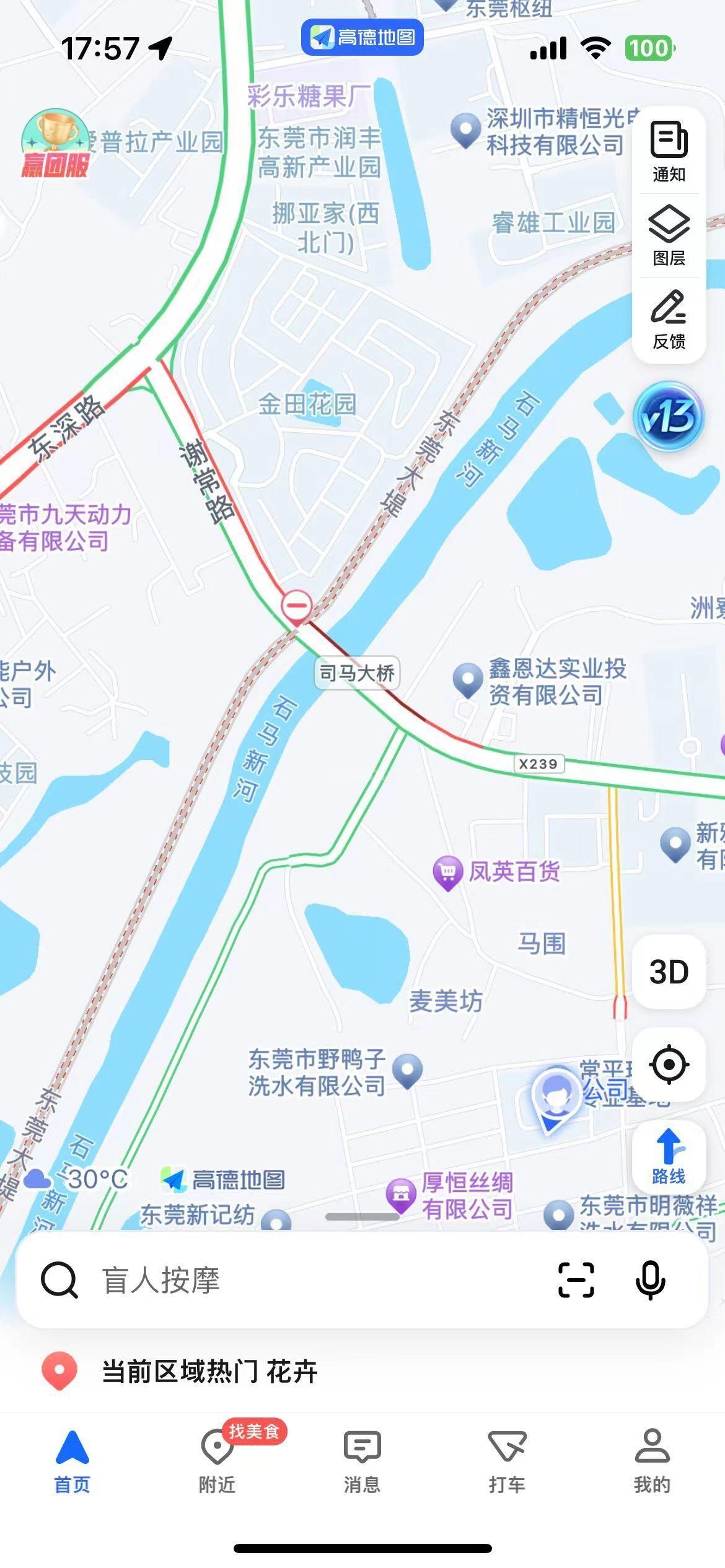Switch to the 打车 tab
The width and height of the screenshot is (725, 1568).
[x=507, y=1461]
